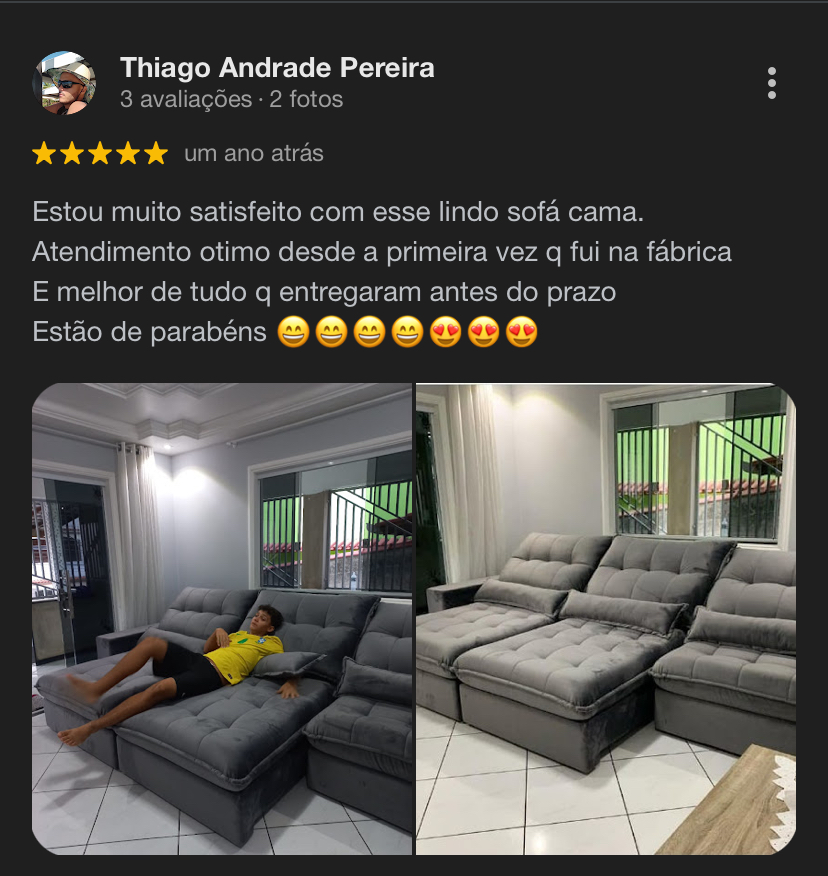This screenshot has height=876, width=828.
Task: Open the review's three-dot overflow menu
Action: [x=771, y=83]
